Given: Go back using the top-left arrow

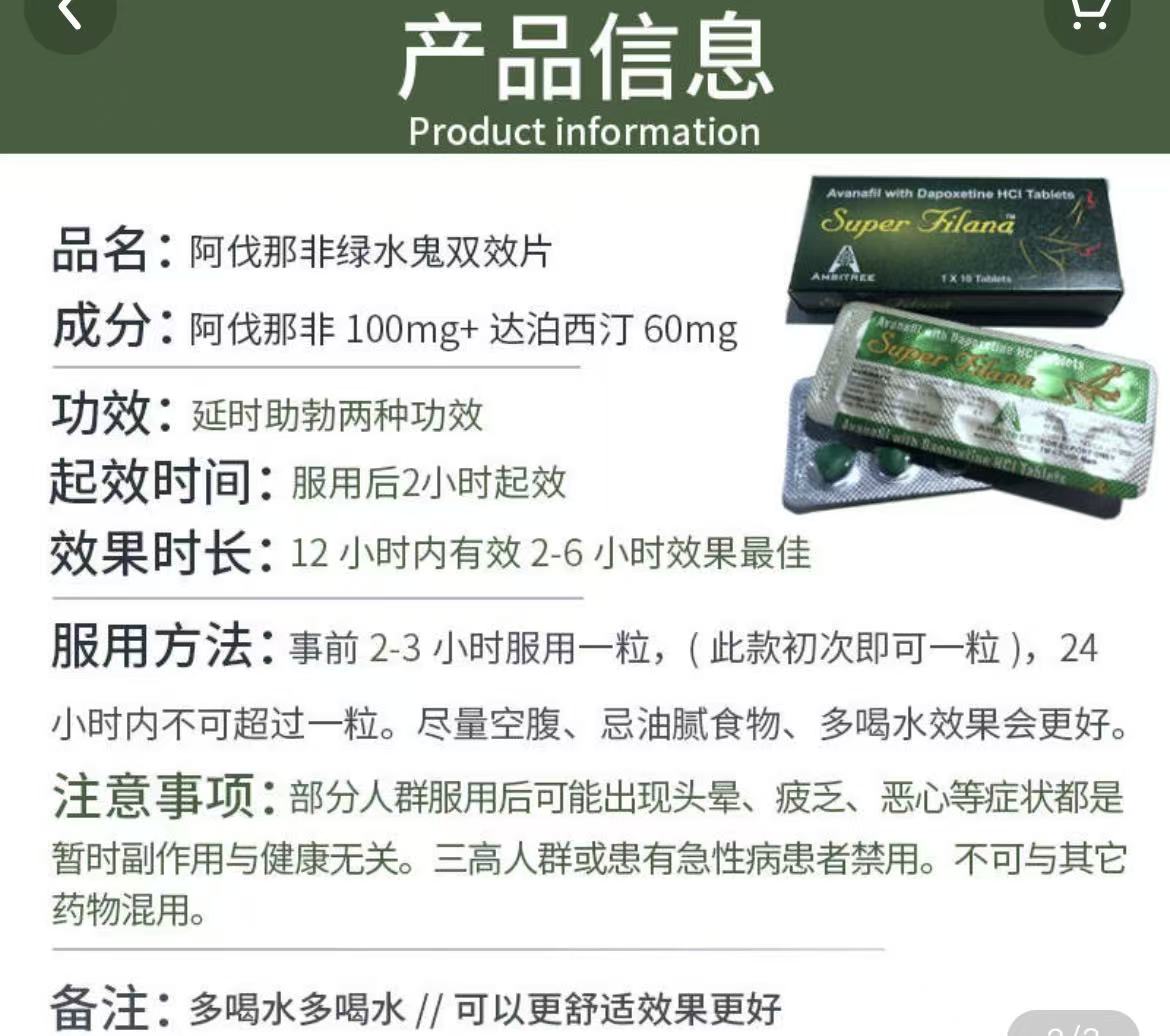Looking at the screenshot, I should [68, 14].
